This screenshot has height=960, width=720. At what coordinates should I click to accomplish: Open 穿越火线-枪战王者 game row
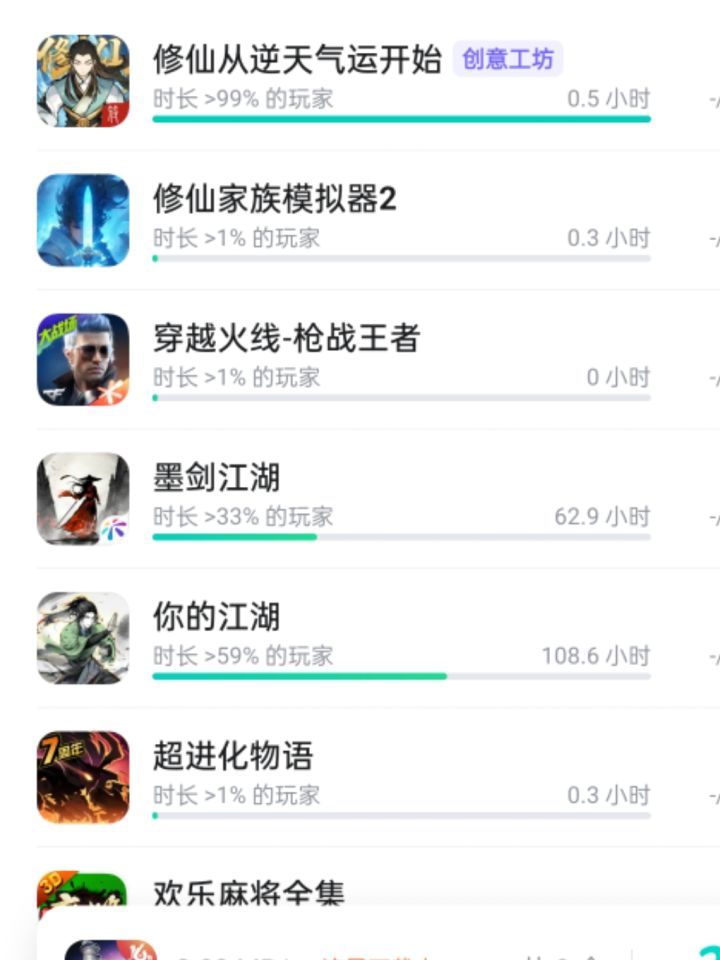click(x=378, y=359)
